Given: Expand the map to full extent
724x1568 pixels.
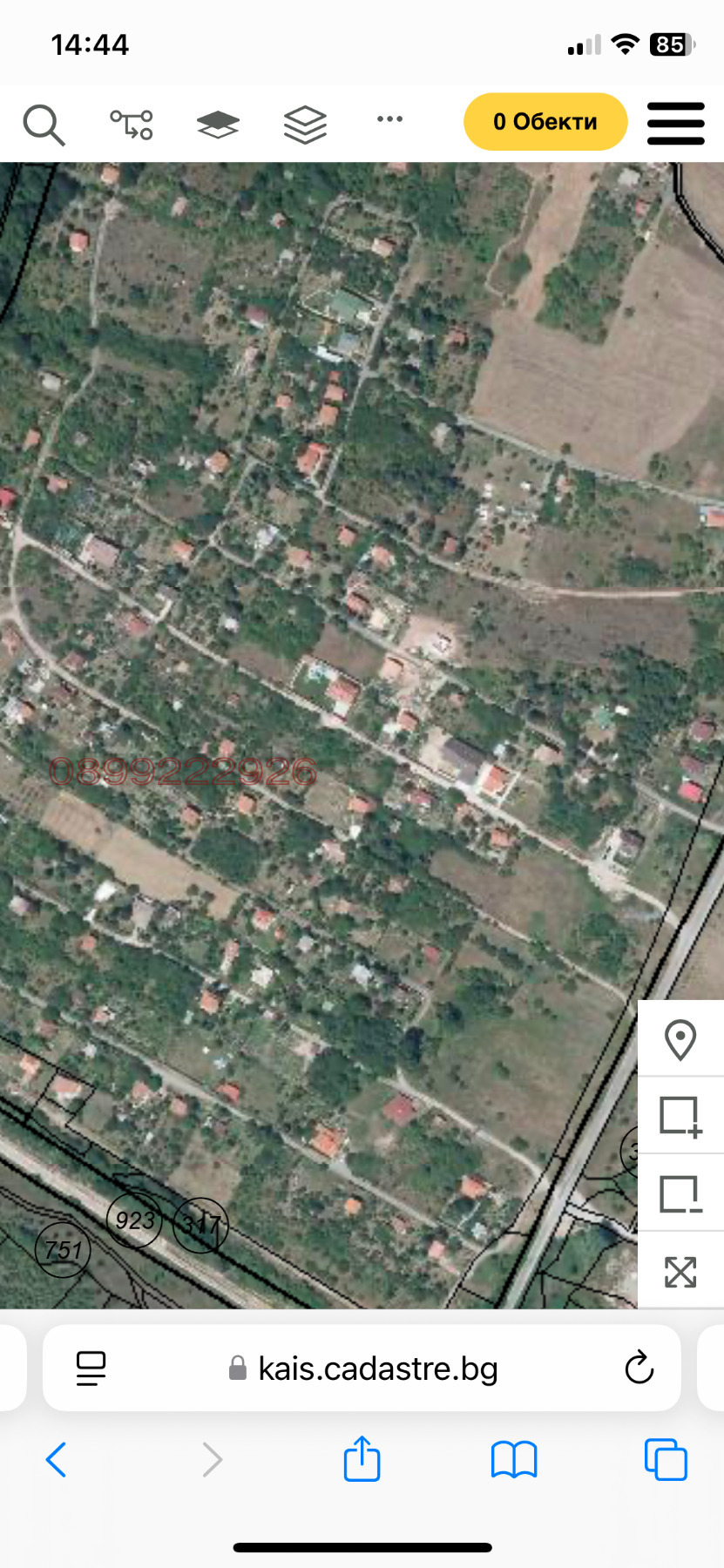Looking at the screenshot, I should [680, 1272].
